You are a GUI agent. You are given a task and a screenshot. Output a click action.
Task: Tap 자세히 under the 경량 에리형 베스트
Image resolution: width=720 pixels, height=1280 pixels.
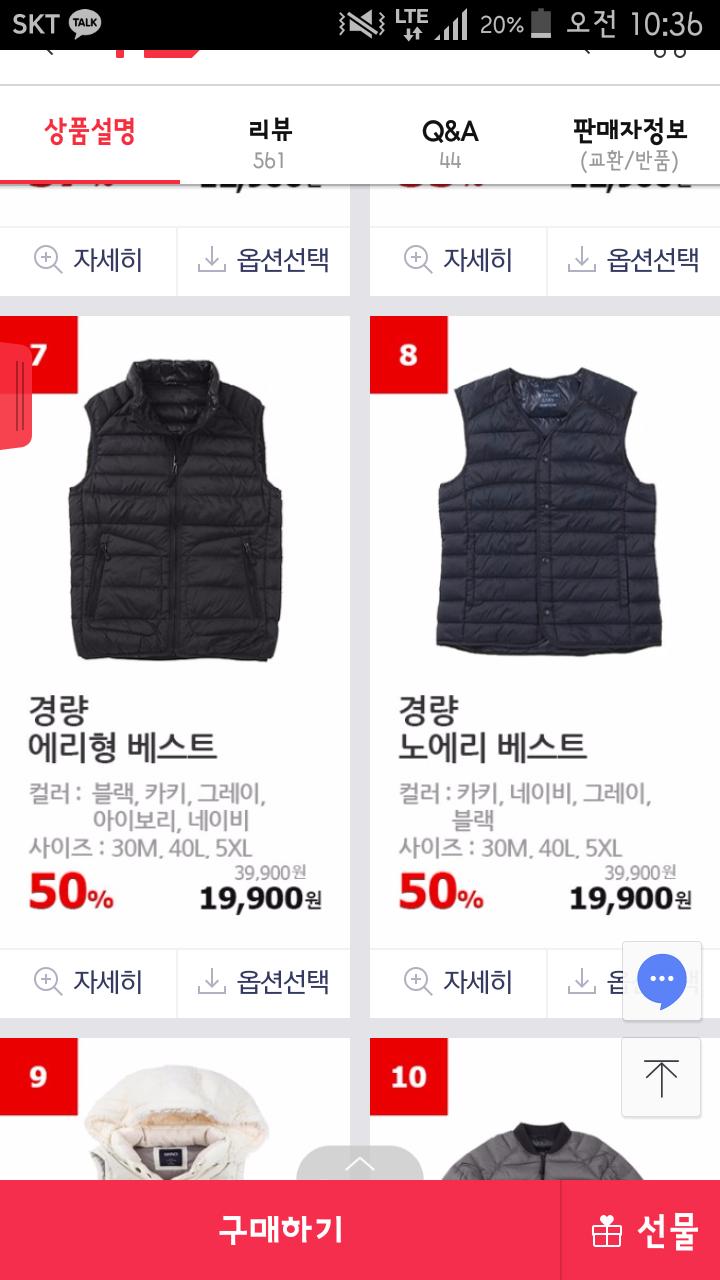89,982
